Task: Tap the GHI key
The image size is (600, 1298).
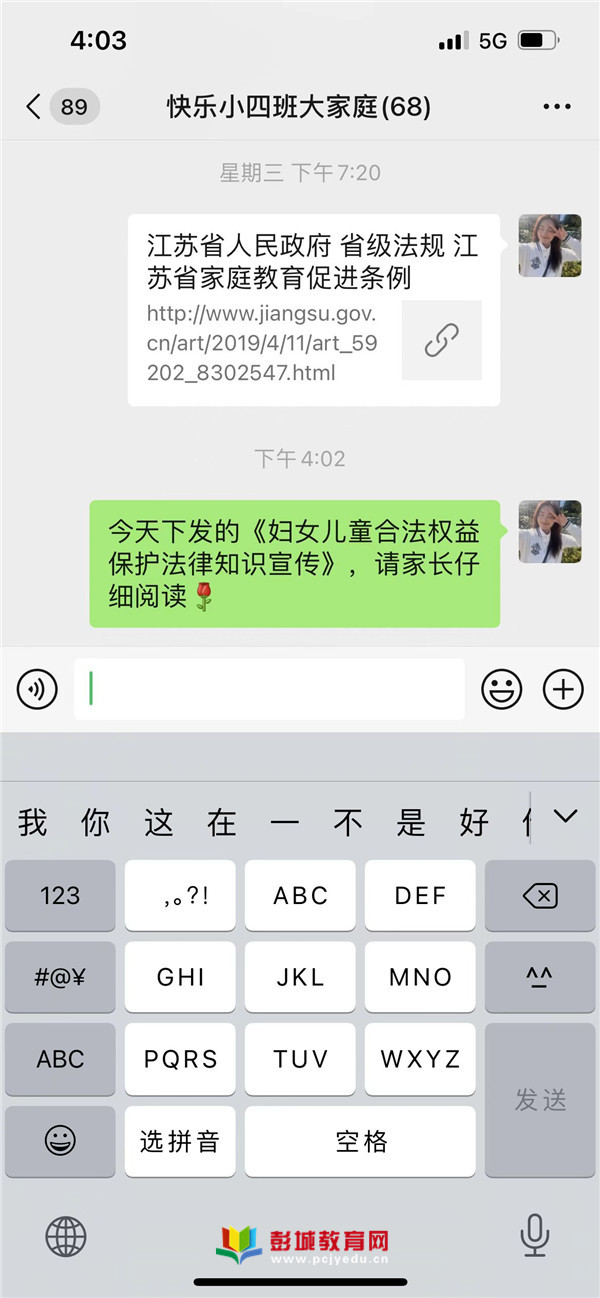Action: click(x=180, y=977)
